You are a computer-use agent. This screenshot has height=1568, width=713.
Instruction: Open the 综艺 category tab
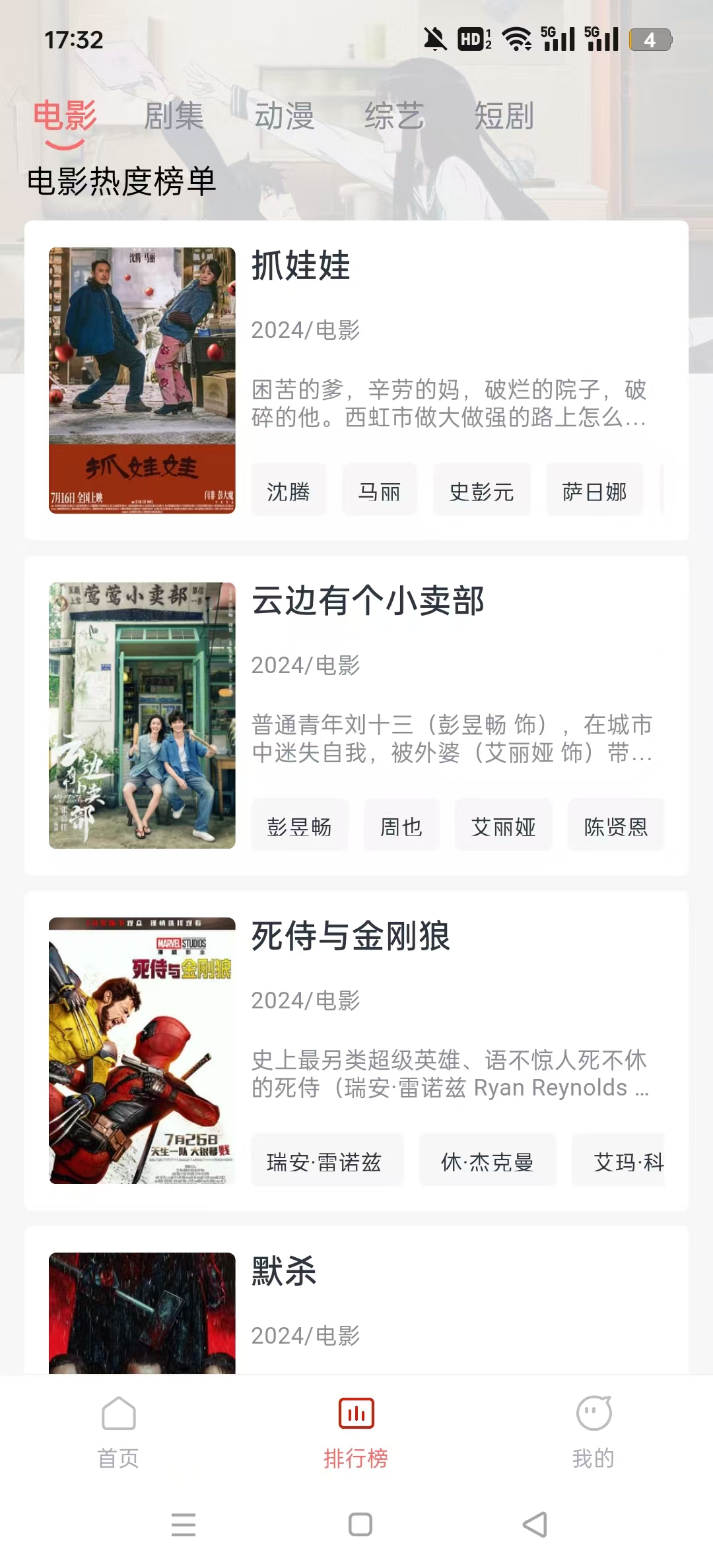tap(394, 116)
